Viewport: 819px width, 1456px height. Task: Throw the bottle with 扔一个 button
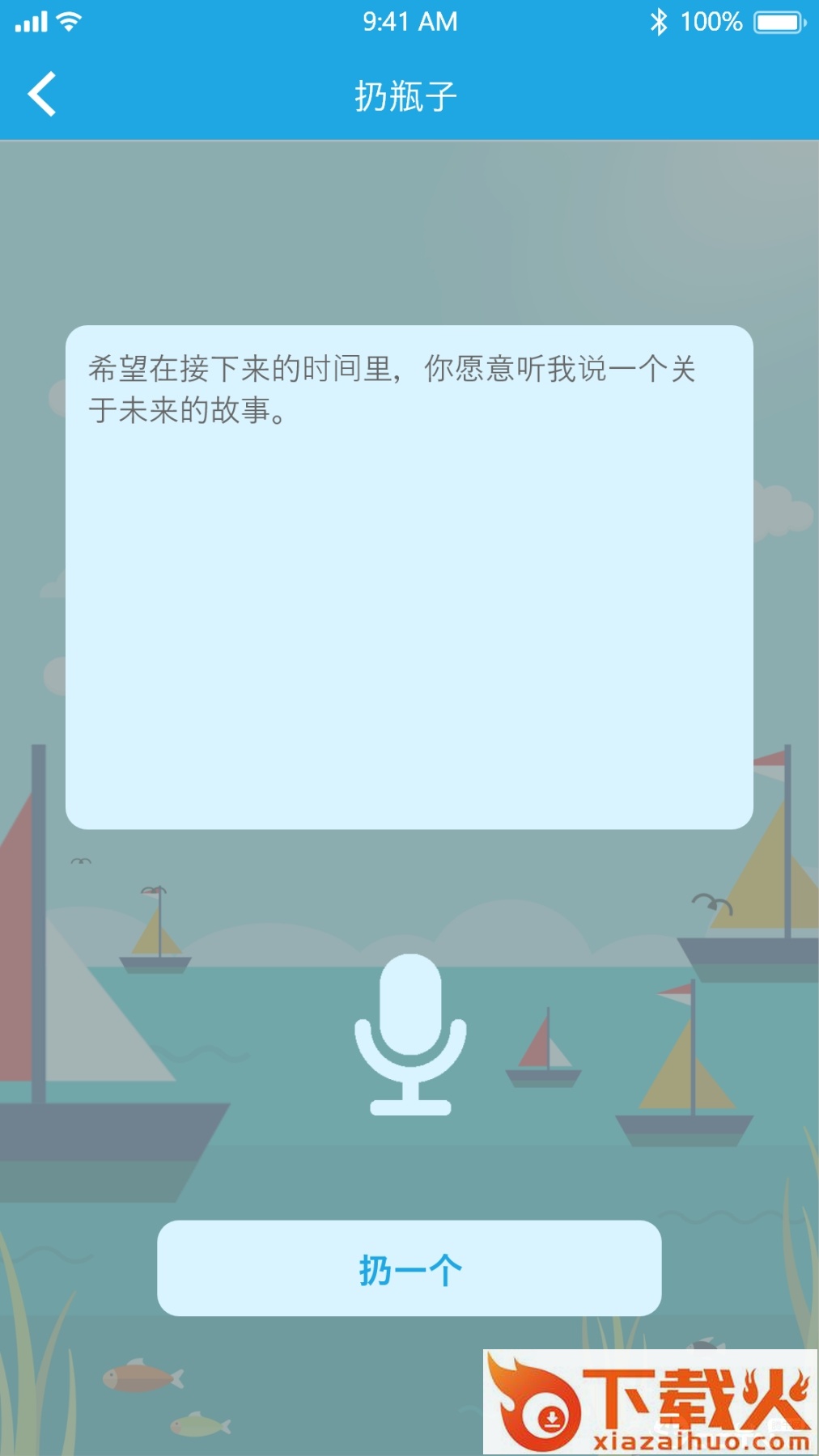click(x=409, y=1268)
